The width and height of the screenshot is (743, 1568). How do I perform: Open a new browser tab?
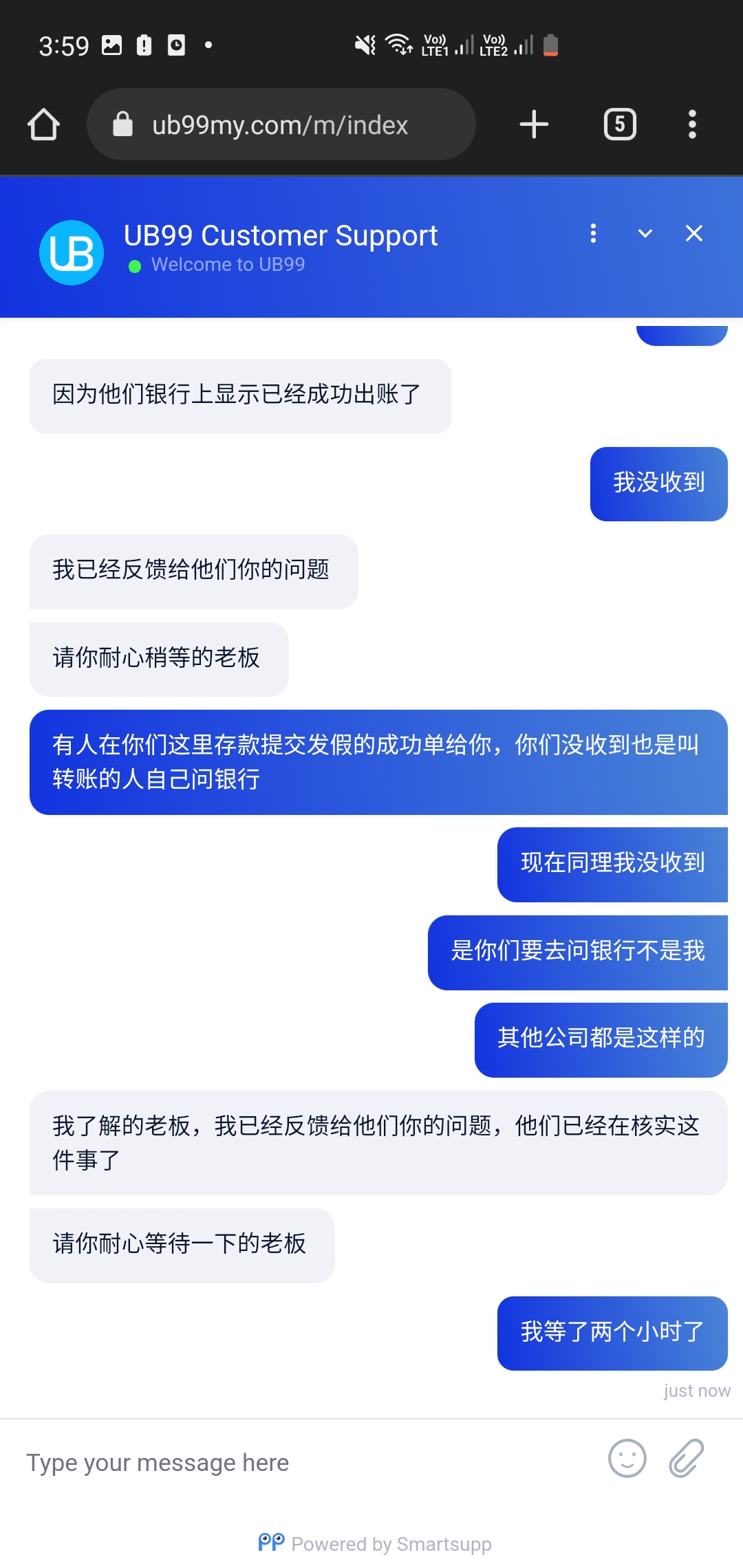point(534,124)
